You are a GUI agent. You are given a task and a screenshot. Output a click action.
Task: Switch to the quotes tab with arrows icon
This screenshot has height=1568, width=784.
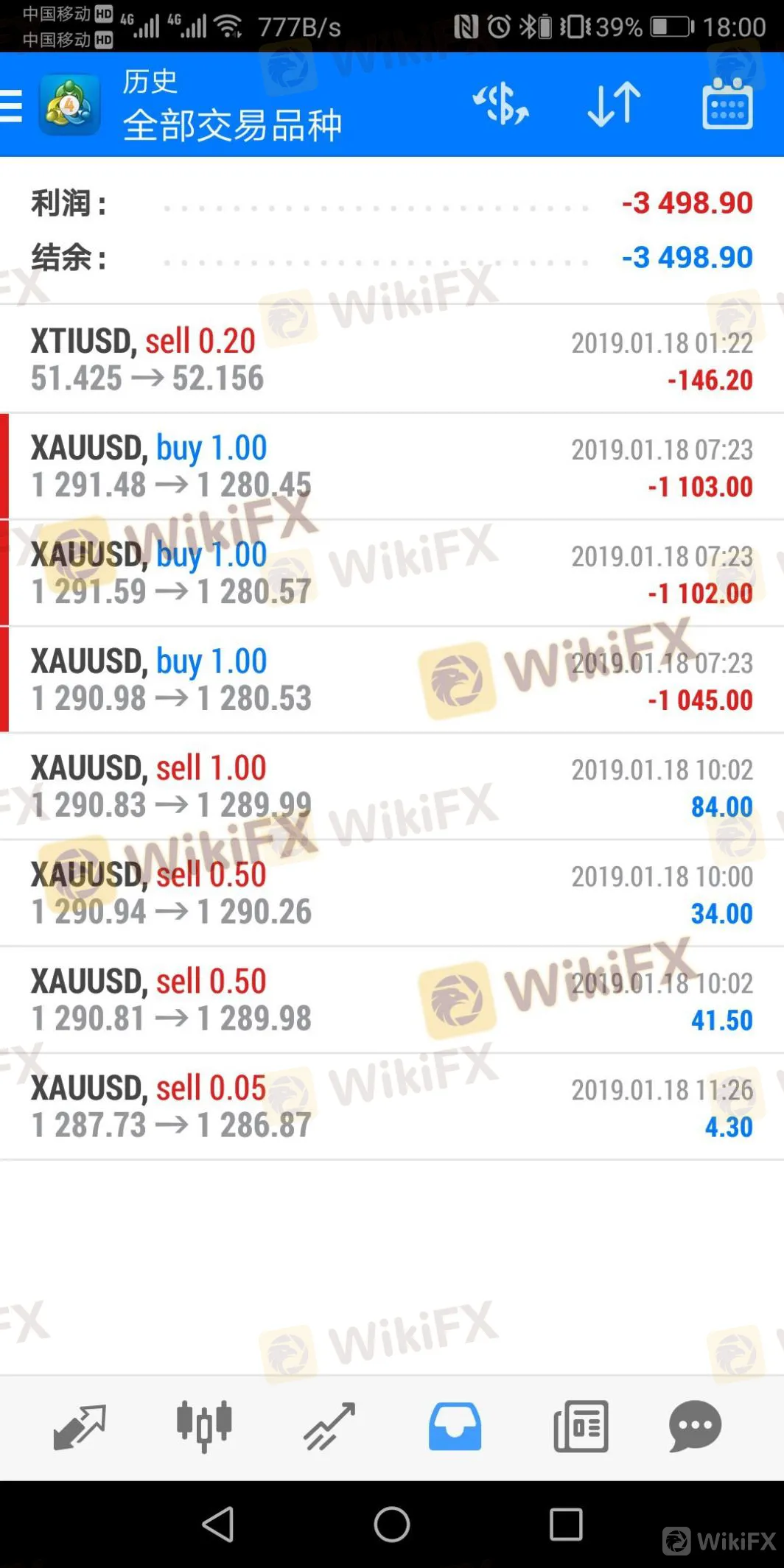[x=80, y=1427]
